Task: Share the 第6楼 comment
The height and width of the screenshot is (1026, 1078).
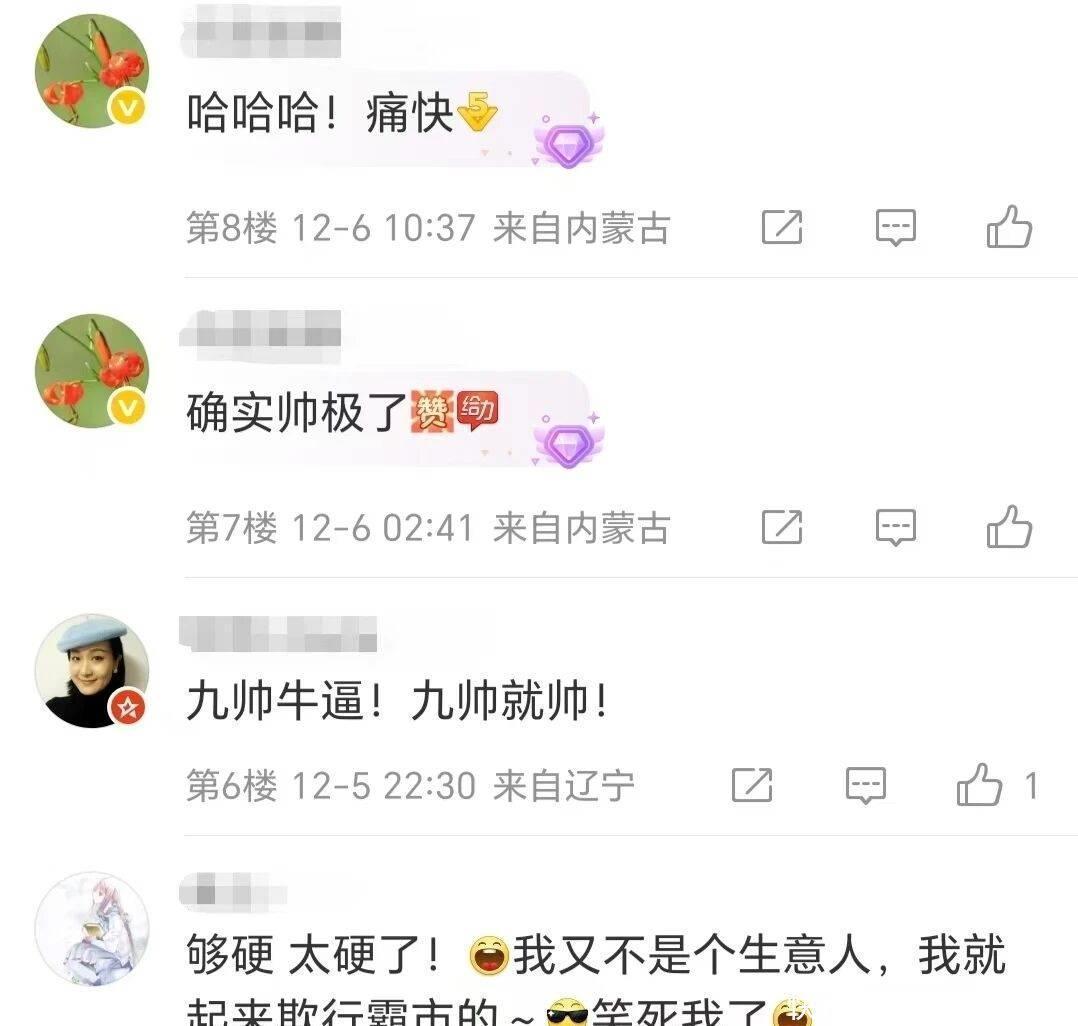Action: tap(752, 786)
